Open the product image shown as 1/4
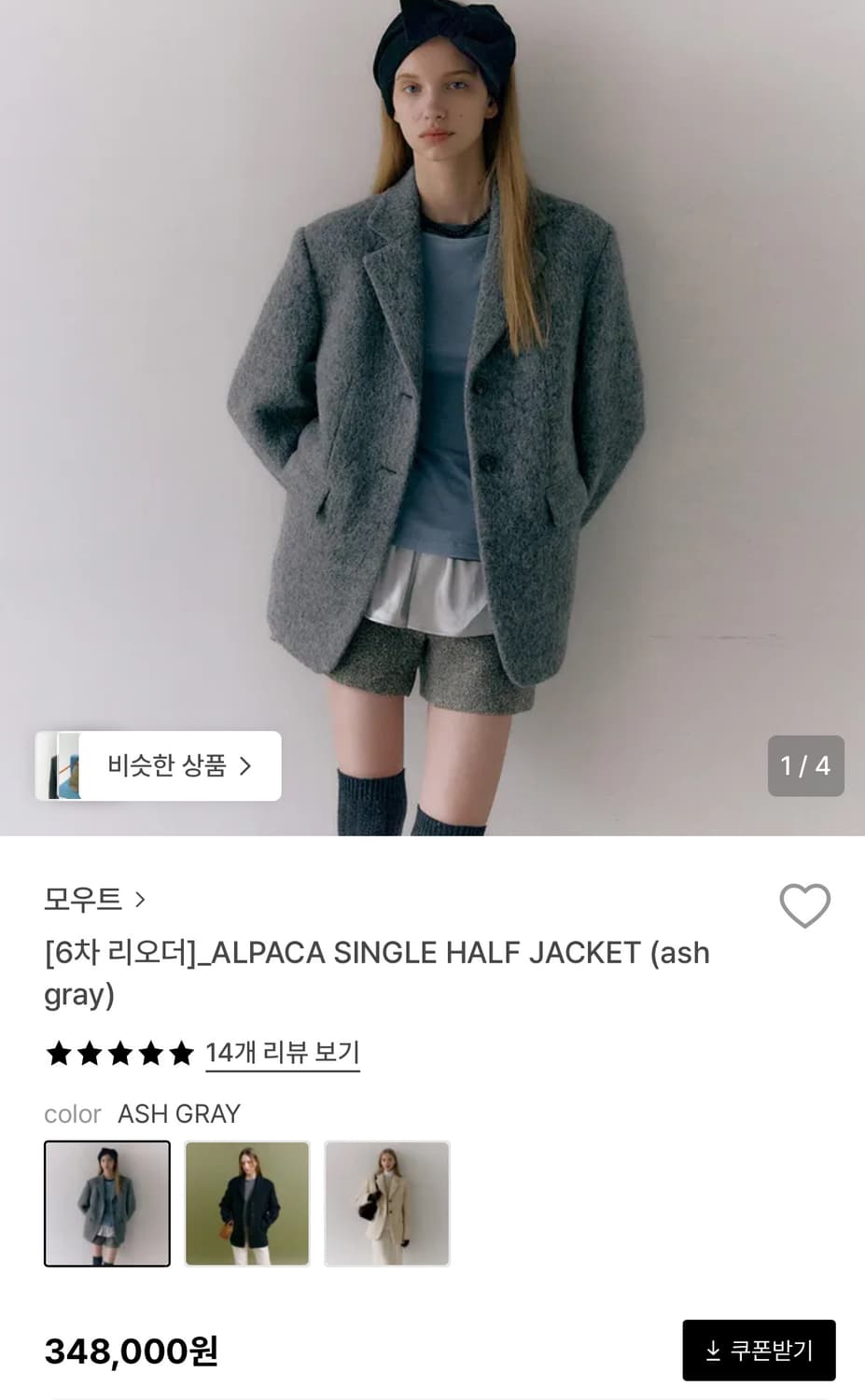 click(x=432, y=420)
